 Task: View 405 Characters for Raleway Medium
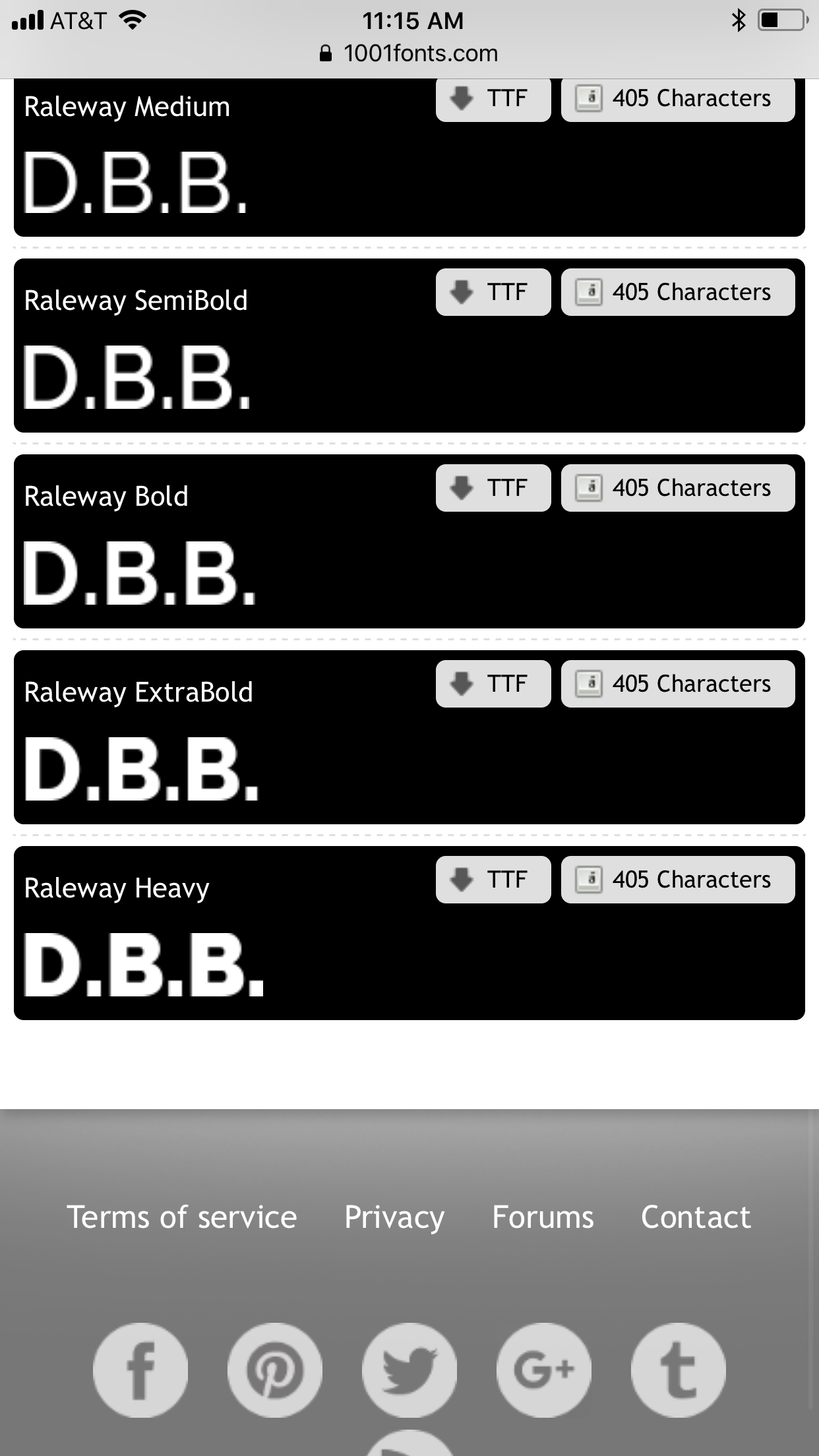click(x=677, y=99)
